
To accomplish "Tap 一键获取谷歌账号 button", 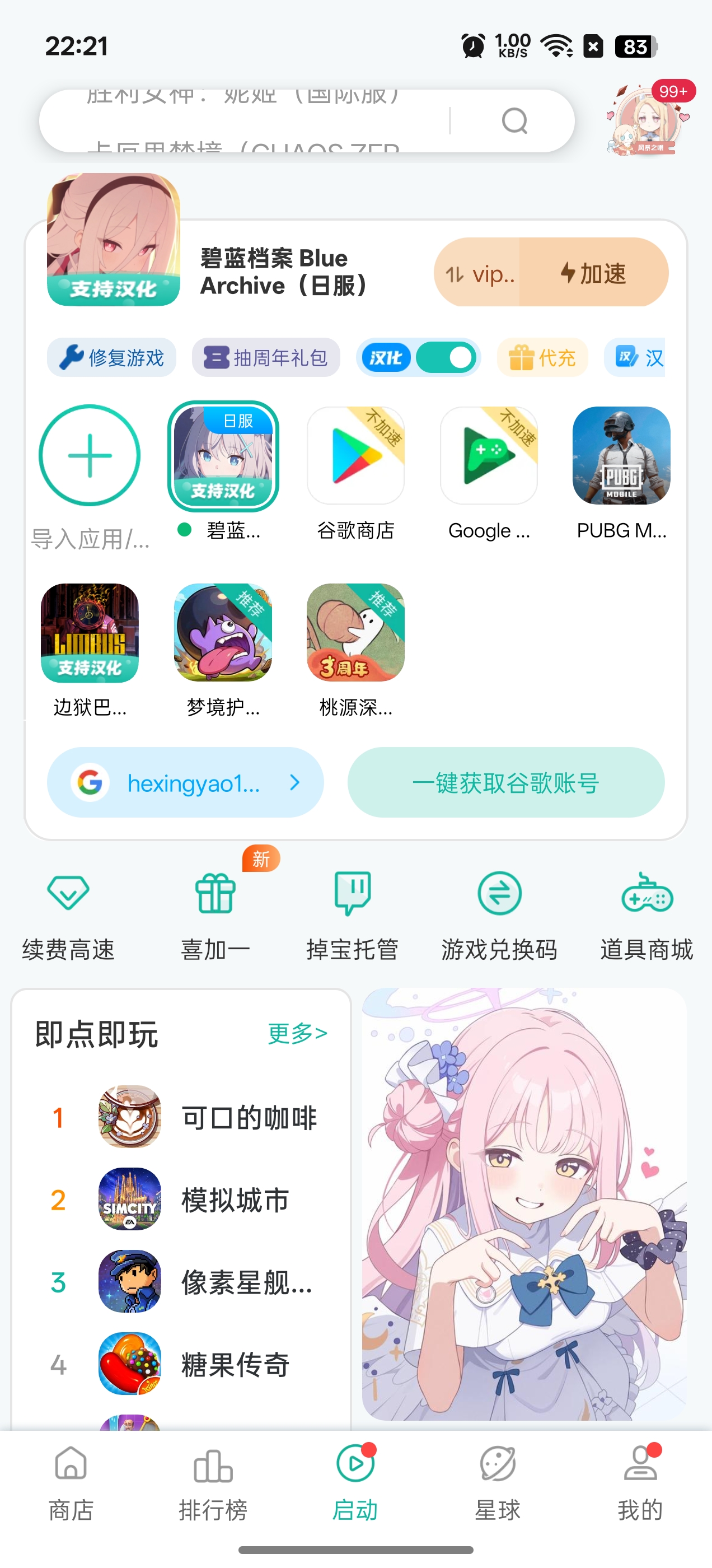I will (505, 782).
